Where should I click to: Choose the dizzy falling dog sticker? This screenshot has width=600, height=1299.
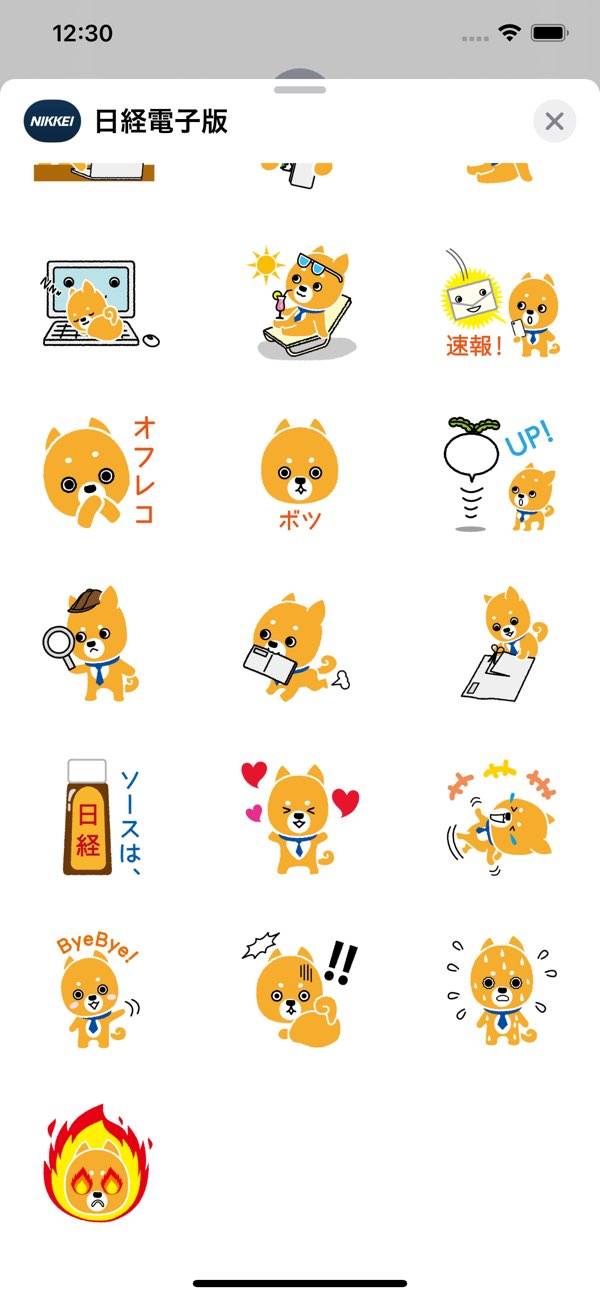[x=498, y=816]
